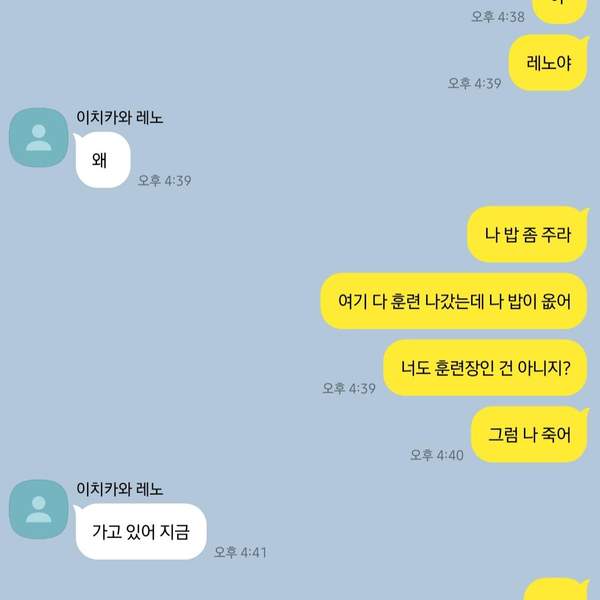Image resolution: width=600 pixels, height=600 pixels.
Task: Open 이치카와 레노's avatar beside 가고 있어 지금
Action: tap(38, 508)
